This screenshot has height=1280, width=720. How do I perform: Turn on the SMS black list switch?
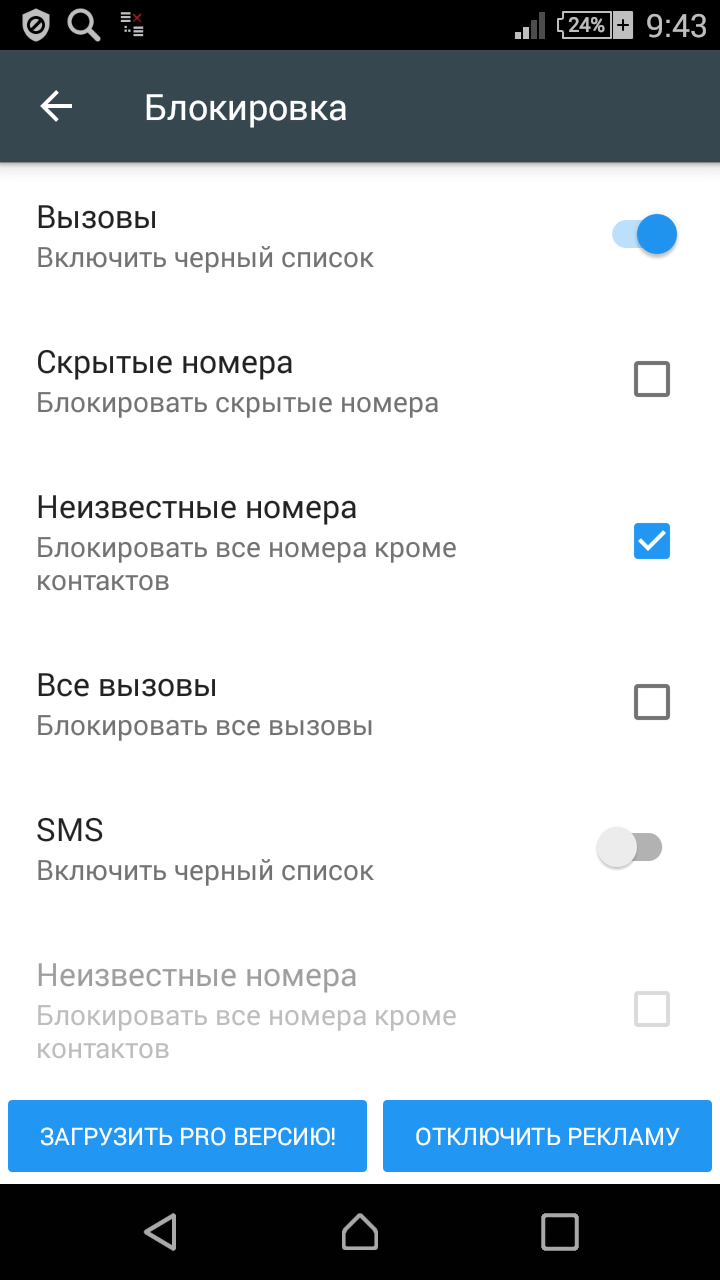tap(630, 848)
